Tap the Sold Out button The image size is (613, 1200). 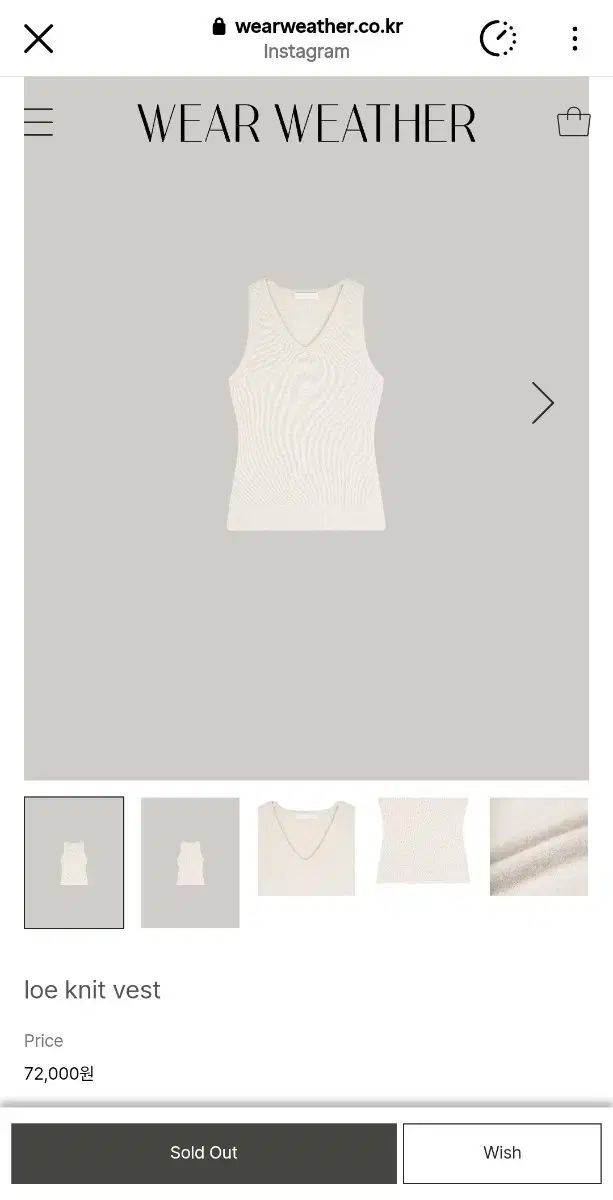point(204,1153)
